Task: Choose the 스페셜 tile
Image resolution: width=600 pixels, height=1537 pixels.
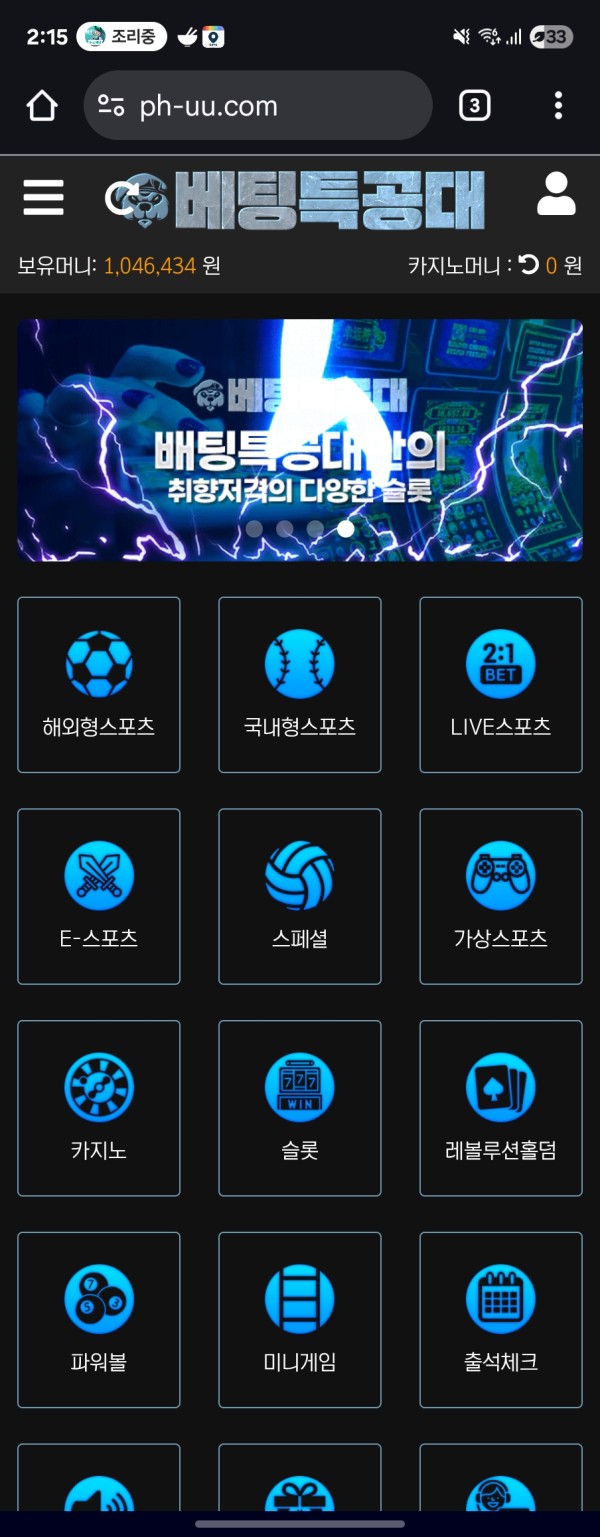Action: [300, 896]
